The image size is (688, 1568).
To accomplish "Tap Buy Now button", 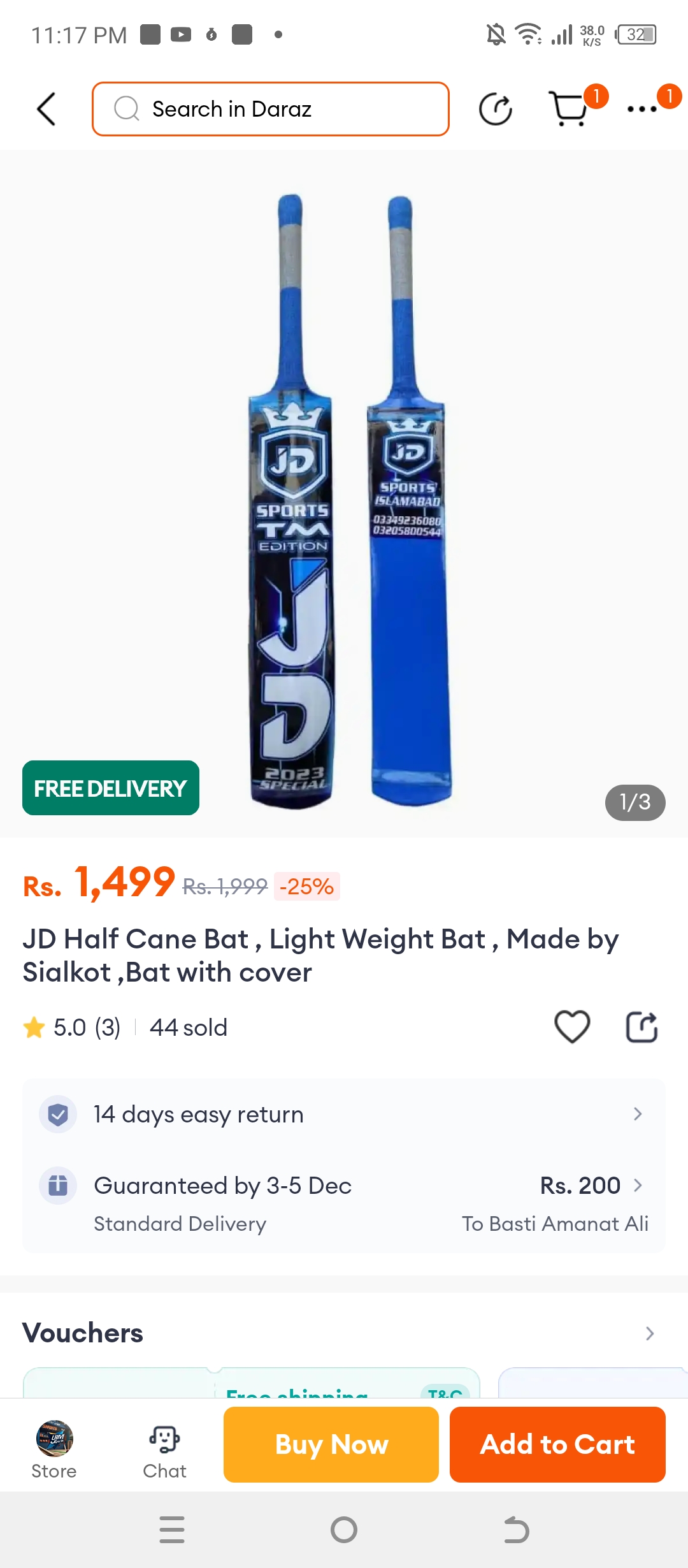I will [x=331, y=1444].
